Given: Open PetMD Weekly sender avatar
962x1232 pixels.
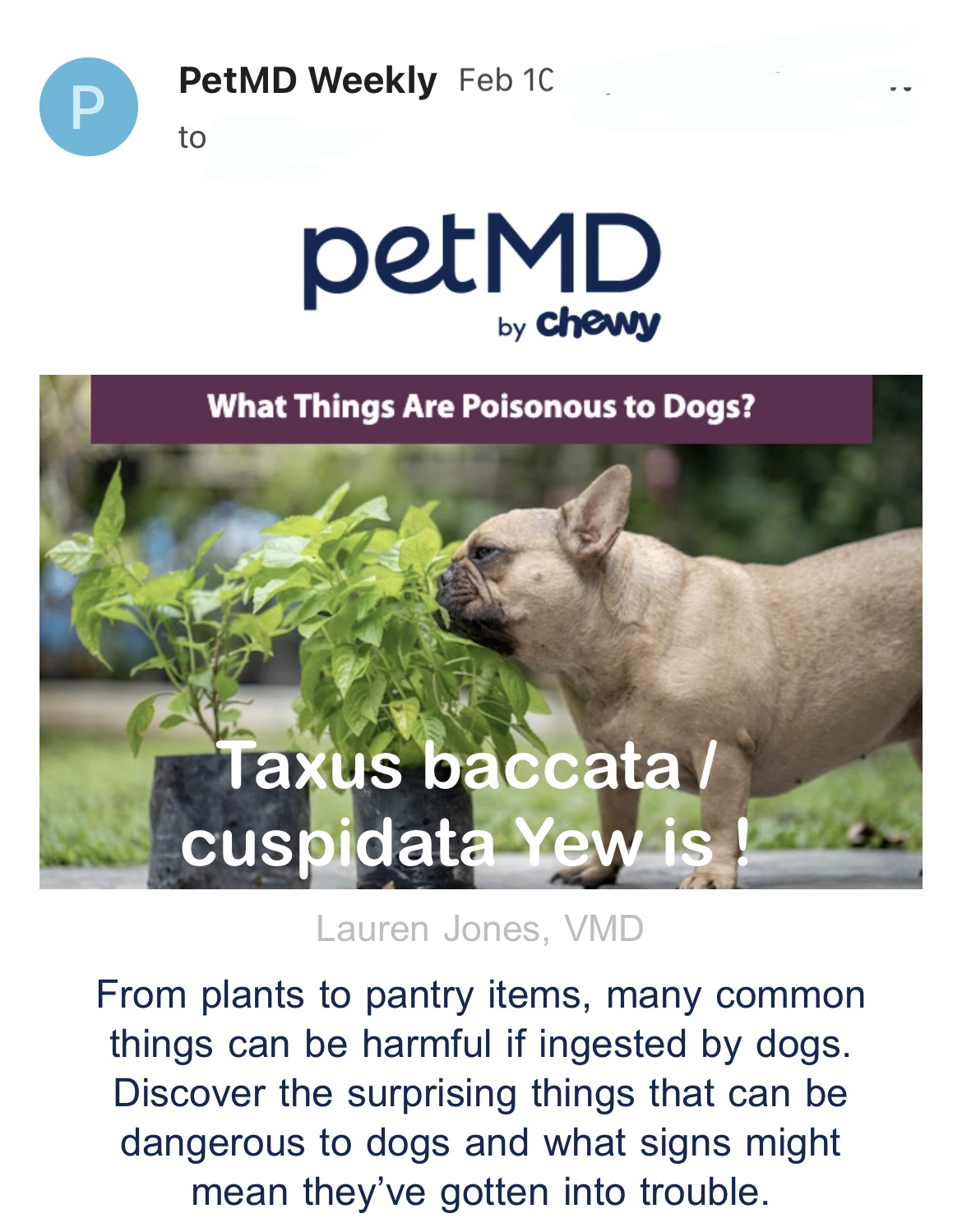Looking at the screenshot, I should pyautogui.click(x=88, y=107).
